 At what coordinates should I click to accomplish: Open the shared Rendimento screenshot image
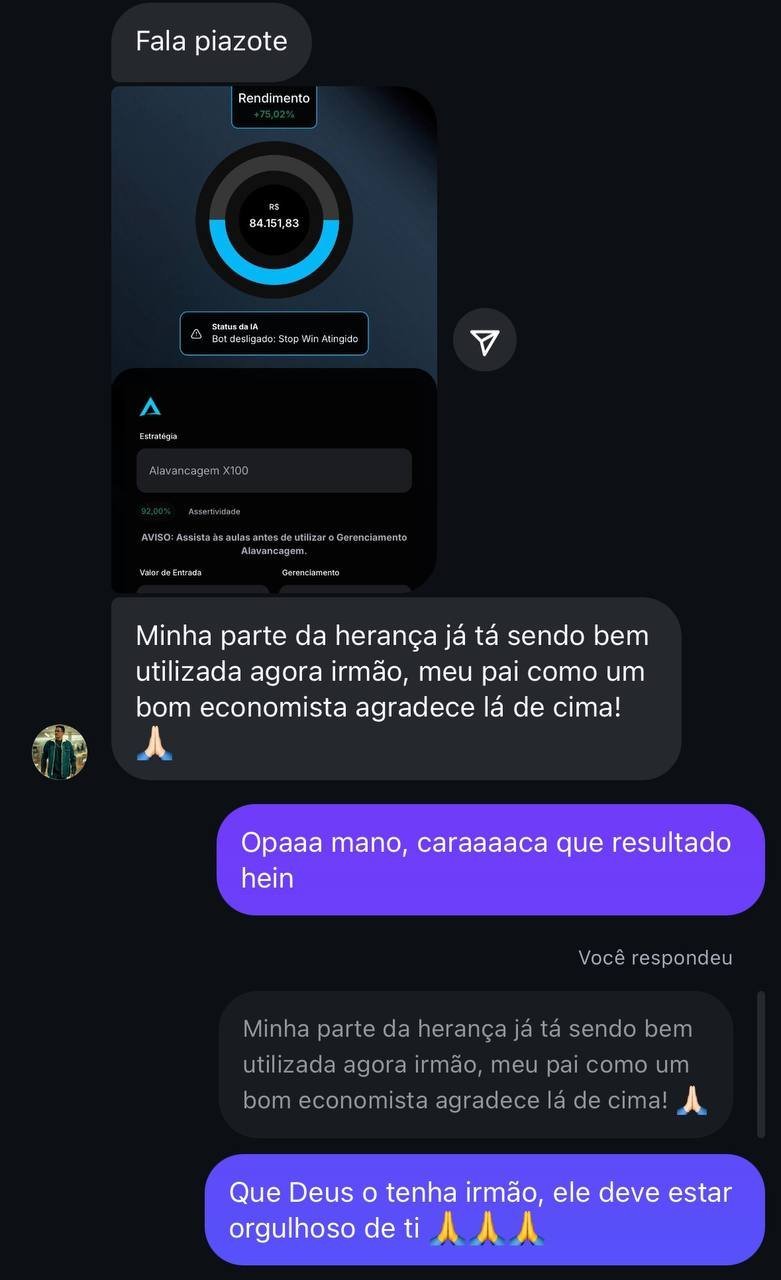(274, 338)
